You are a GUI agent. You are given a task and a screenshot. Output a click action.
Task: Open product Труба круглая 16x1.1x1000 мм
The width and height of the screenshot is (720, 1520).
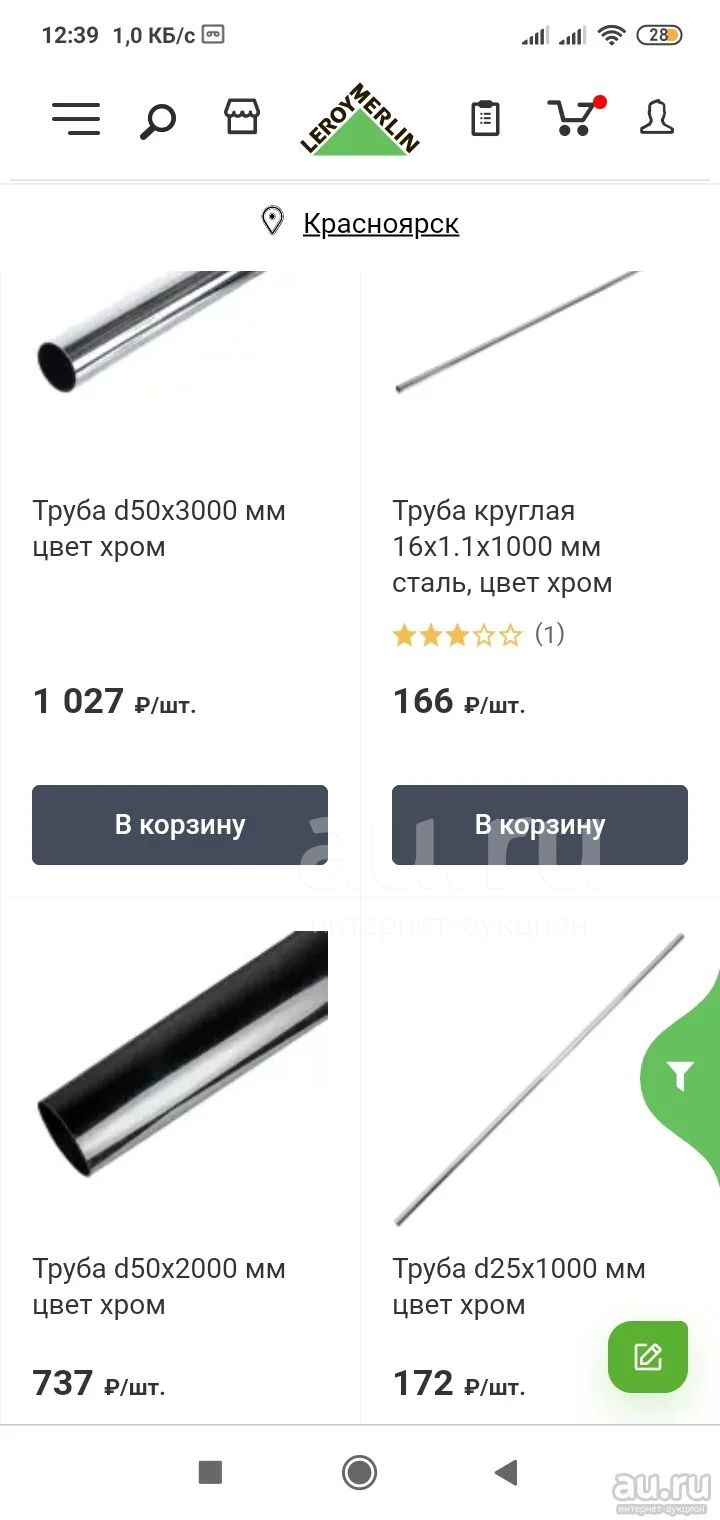click(x=502, y=547)
